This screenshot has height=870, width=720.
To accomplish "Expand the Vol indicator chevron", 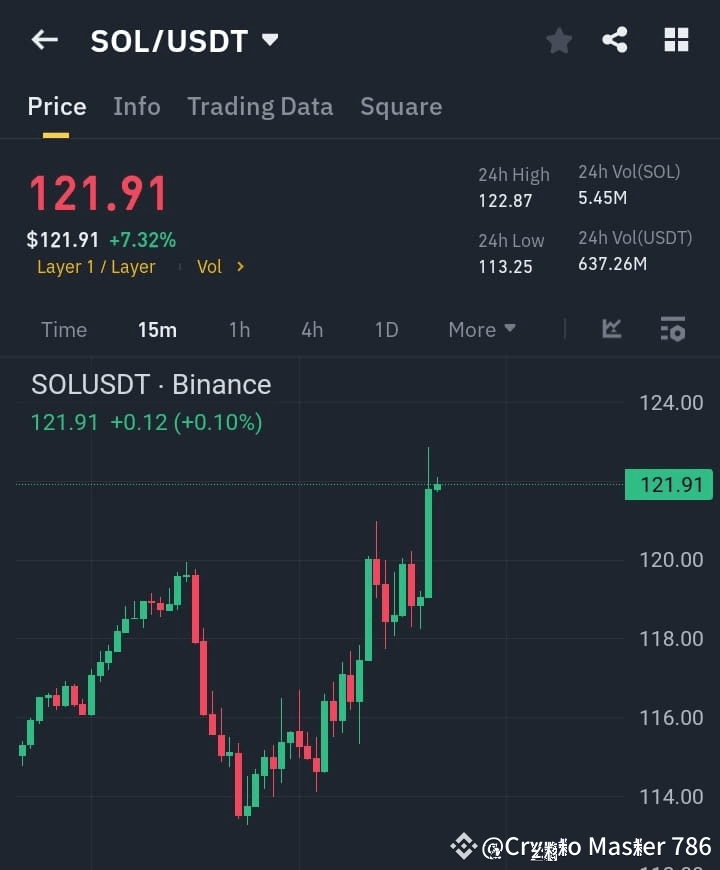I will click(240, 266).
